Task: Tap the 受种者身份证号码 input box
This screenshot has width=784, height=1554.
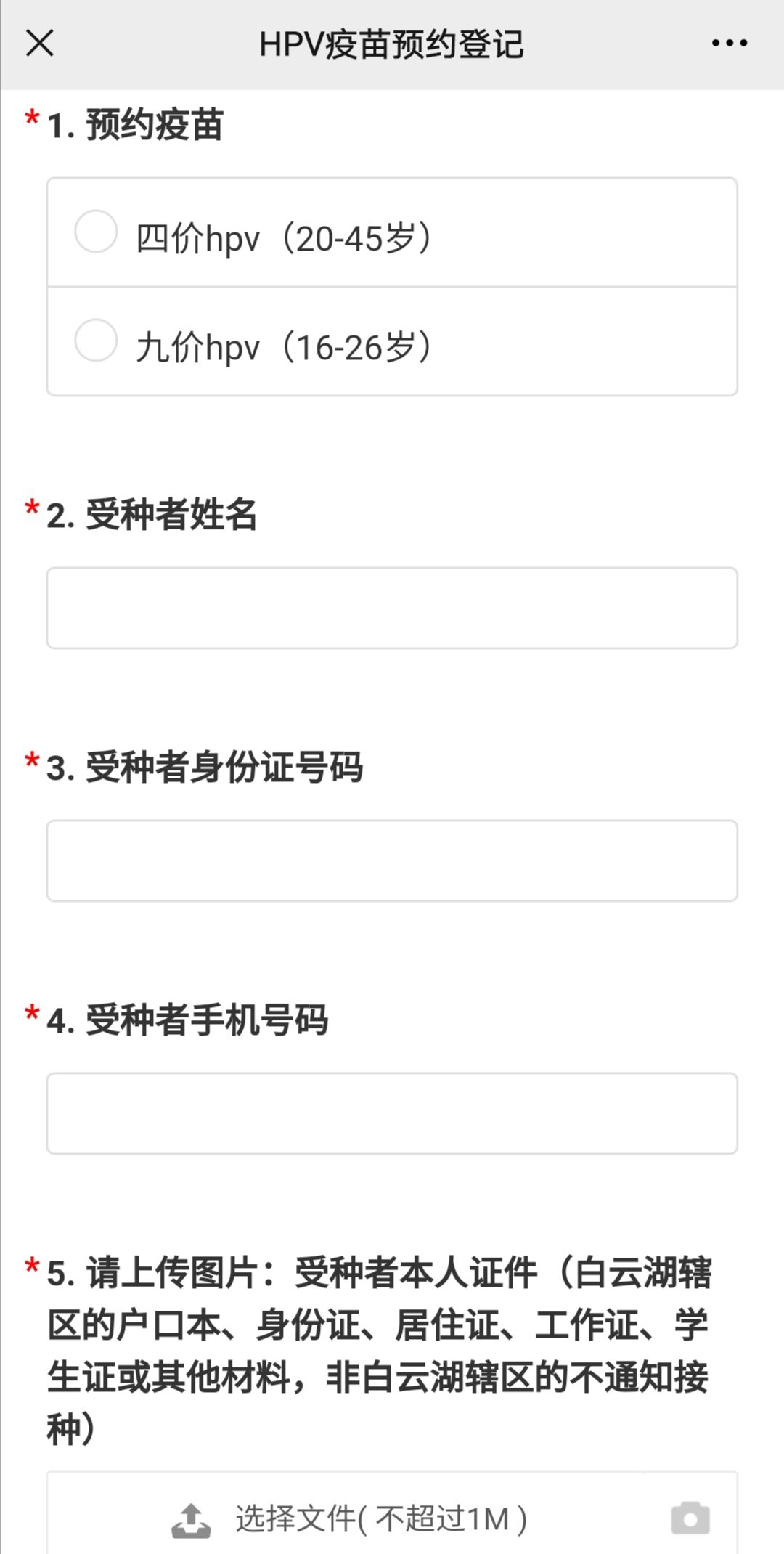Action: click(392, 861)
